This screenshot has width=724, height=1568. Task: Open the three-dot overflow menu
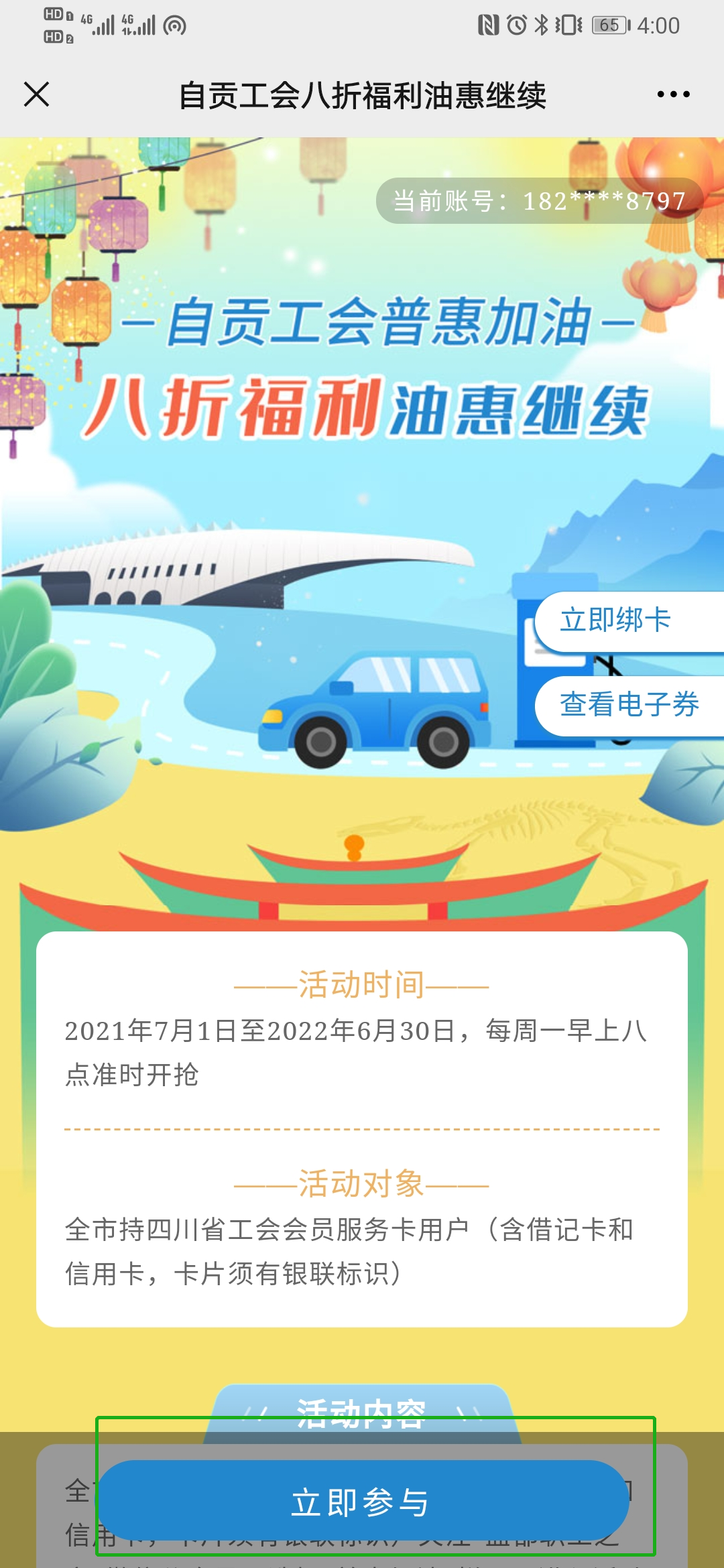pos(673,94)
